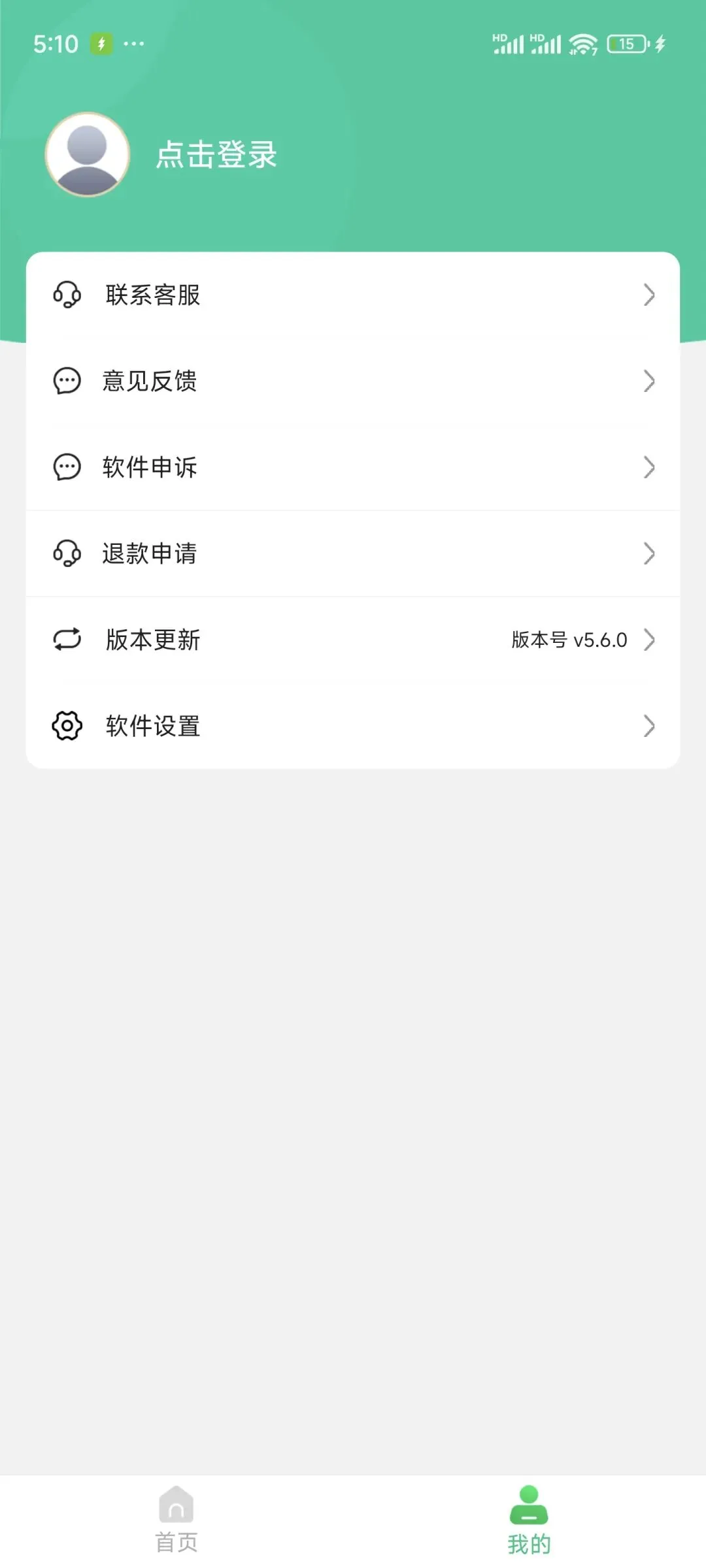706x1568 pixels.
Task: Tap the profile avatar picture
Action: (x=88, y=155)
